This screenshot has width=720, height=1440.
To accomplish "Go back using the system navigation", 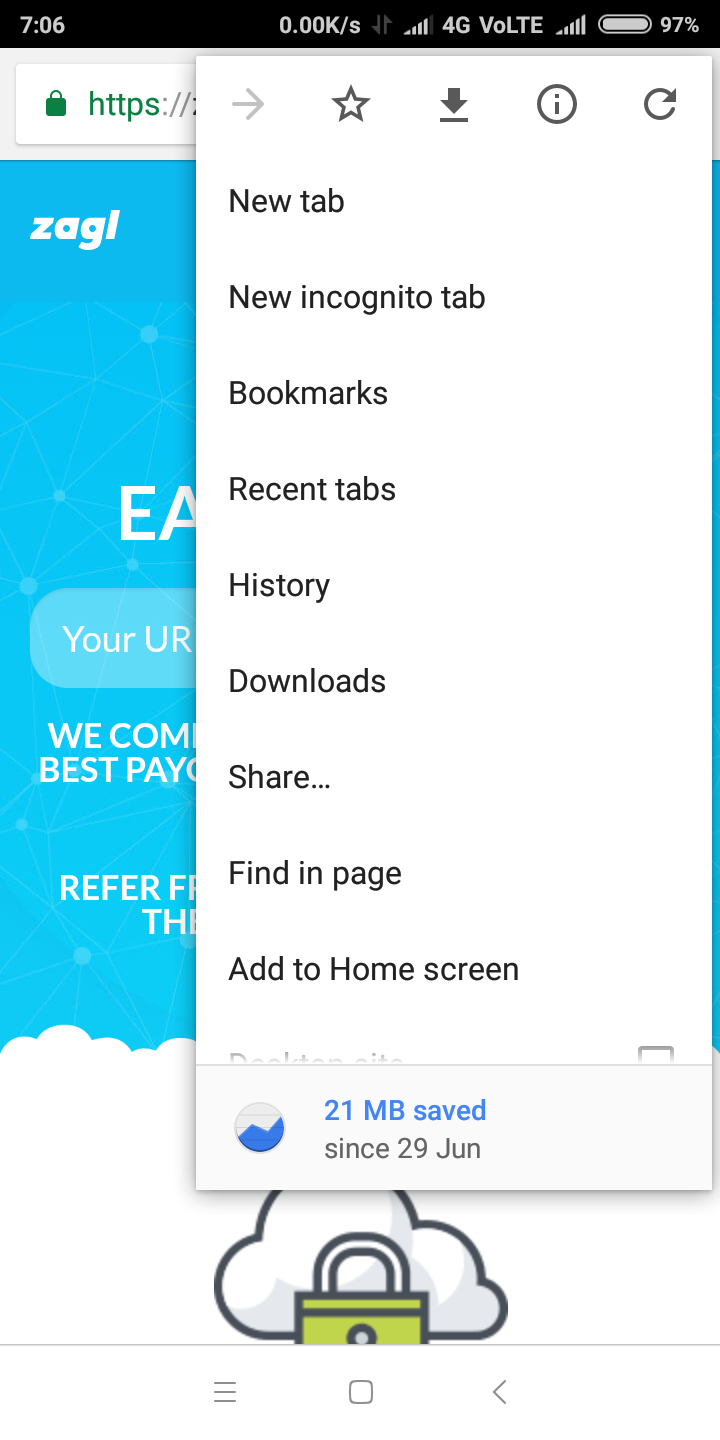I will tap(500, 1392).
